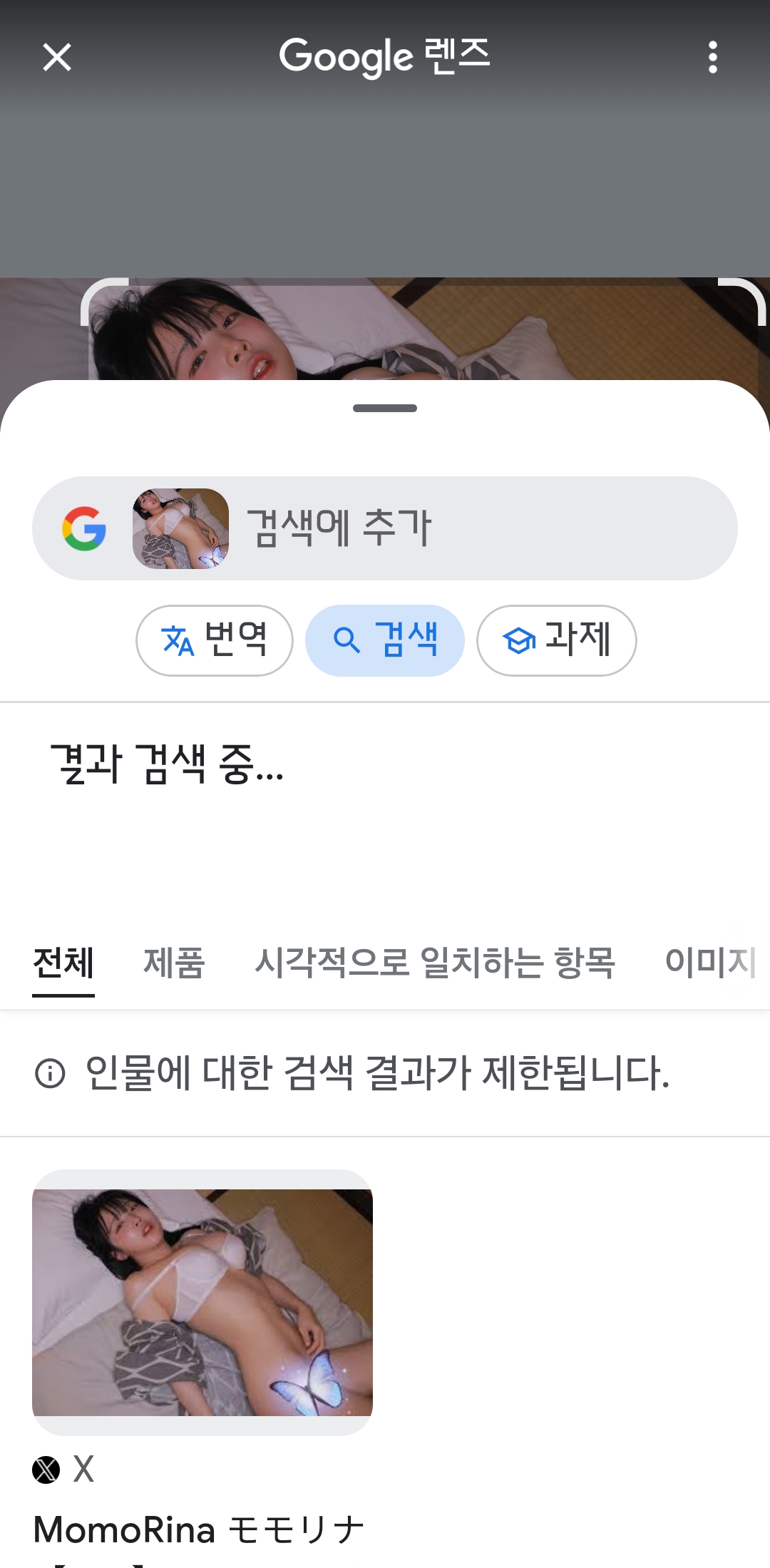
Task: Switch to the 시각적으로 일치하는 항목 tab
Action: 435,963
